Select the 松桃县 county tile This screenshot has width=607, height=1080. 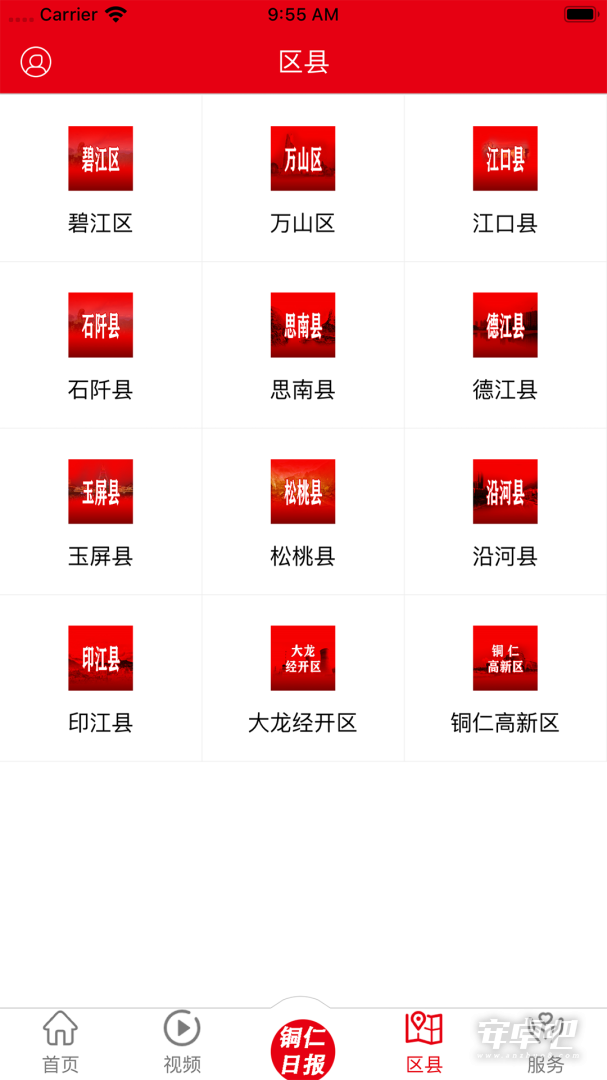tap(303, 512)
